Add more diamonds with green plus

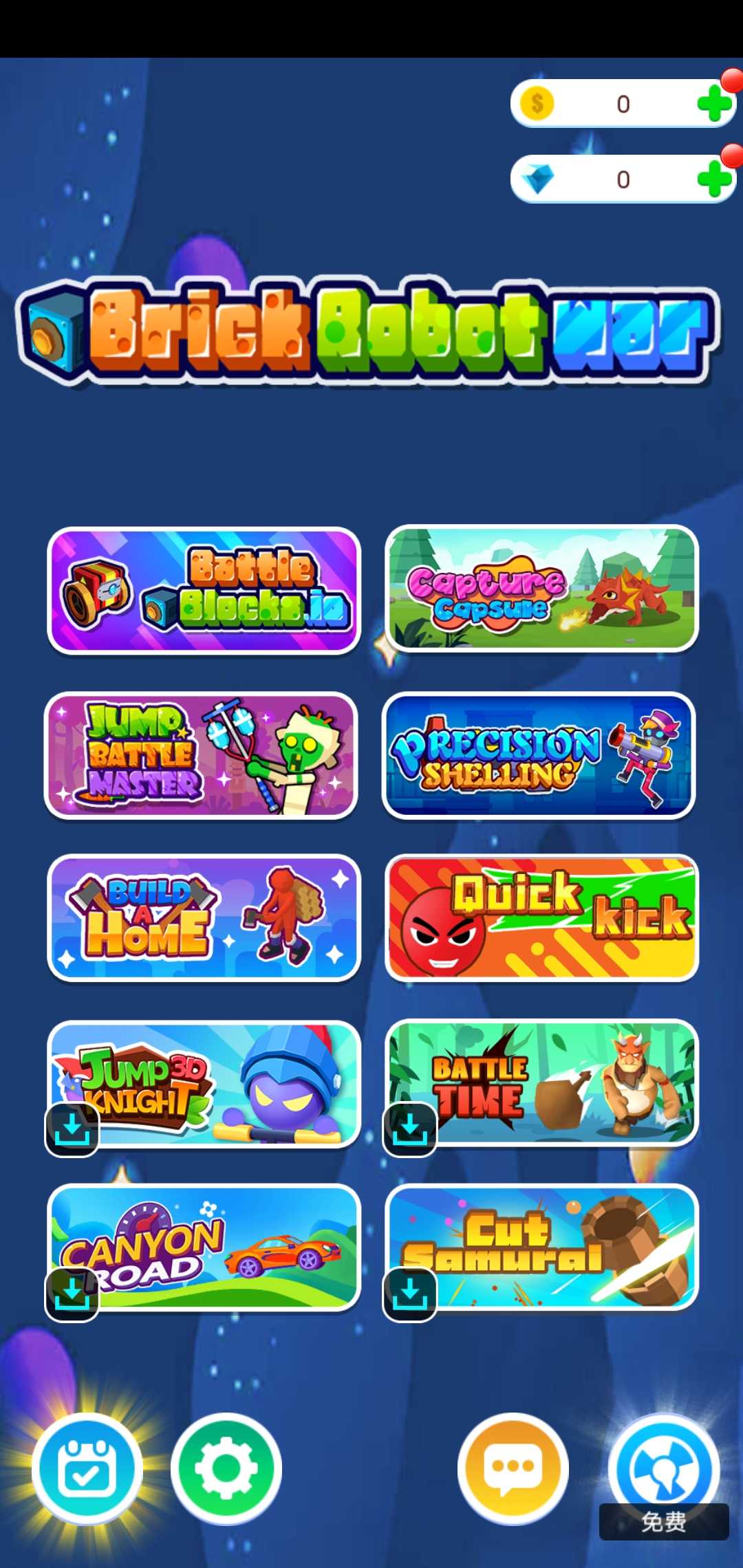[714, 179]
